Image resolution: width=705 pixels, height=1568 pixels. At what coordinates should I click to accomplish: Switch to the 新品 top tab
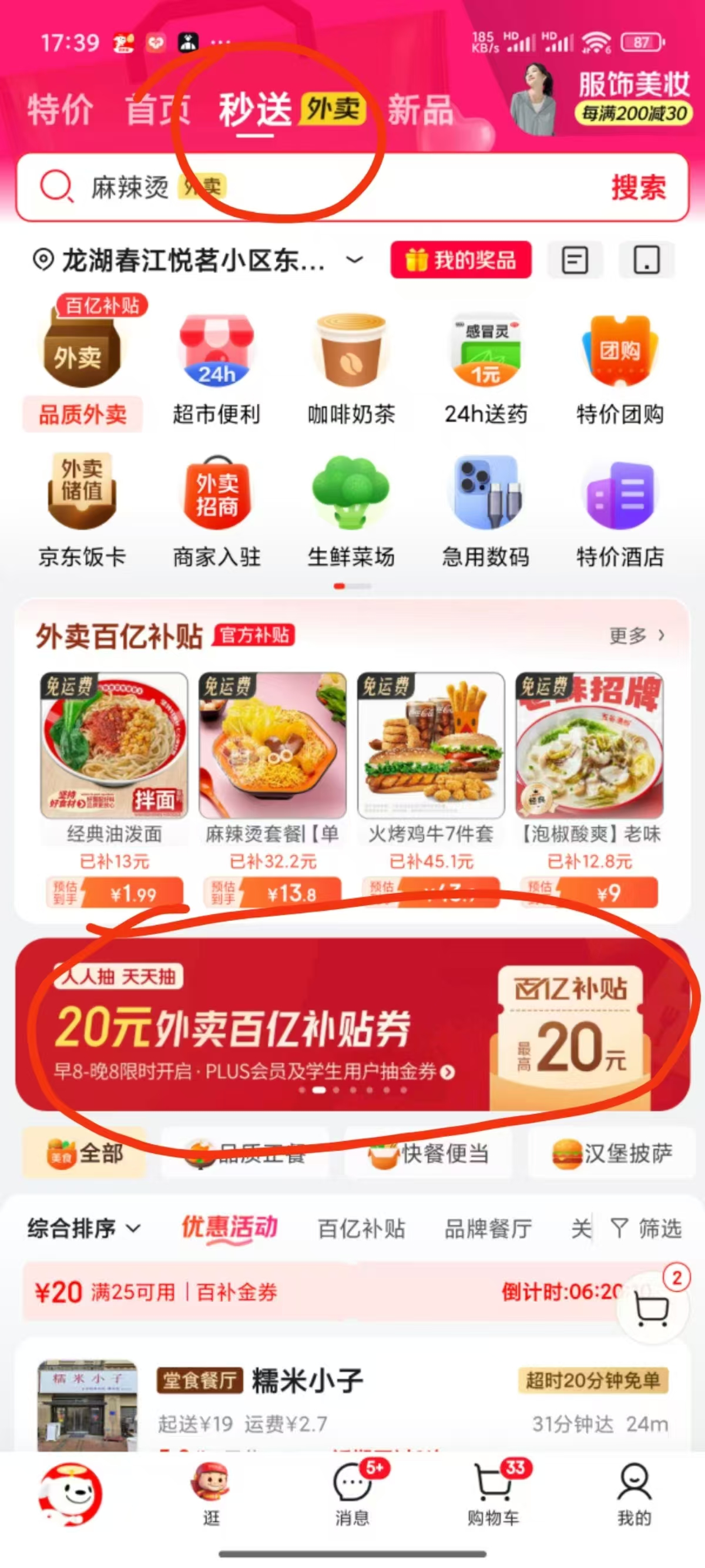420,110
